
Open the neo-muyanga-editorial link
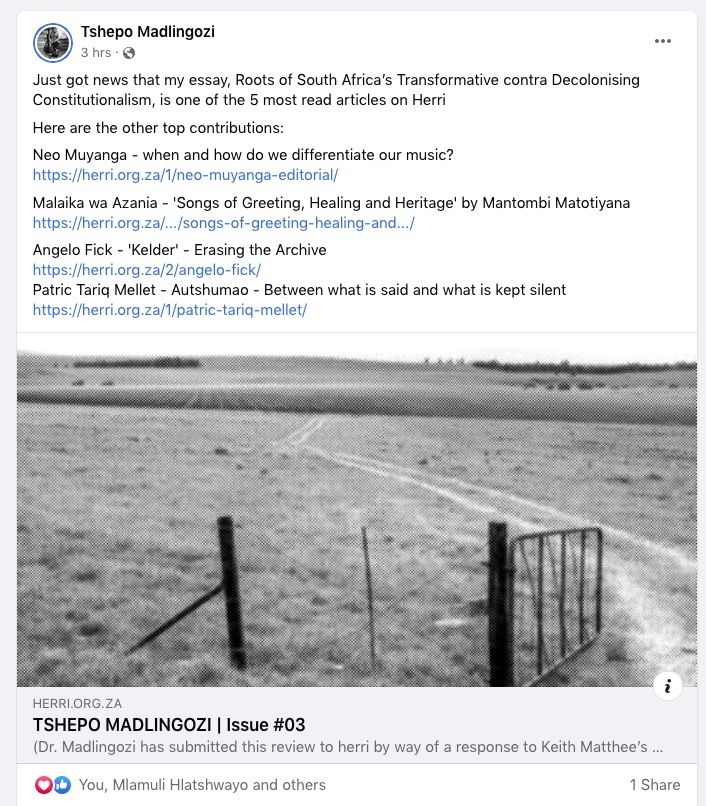185,174
